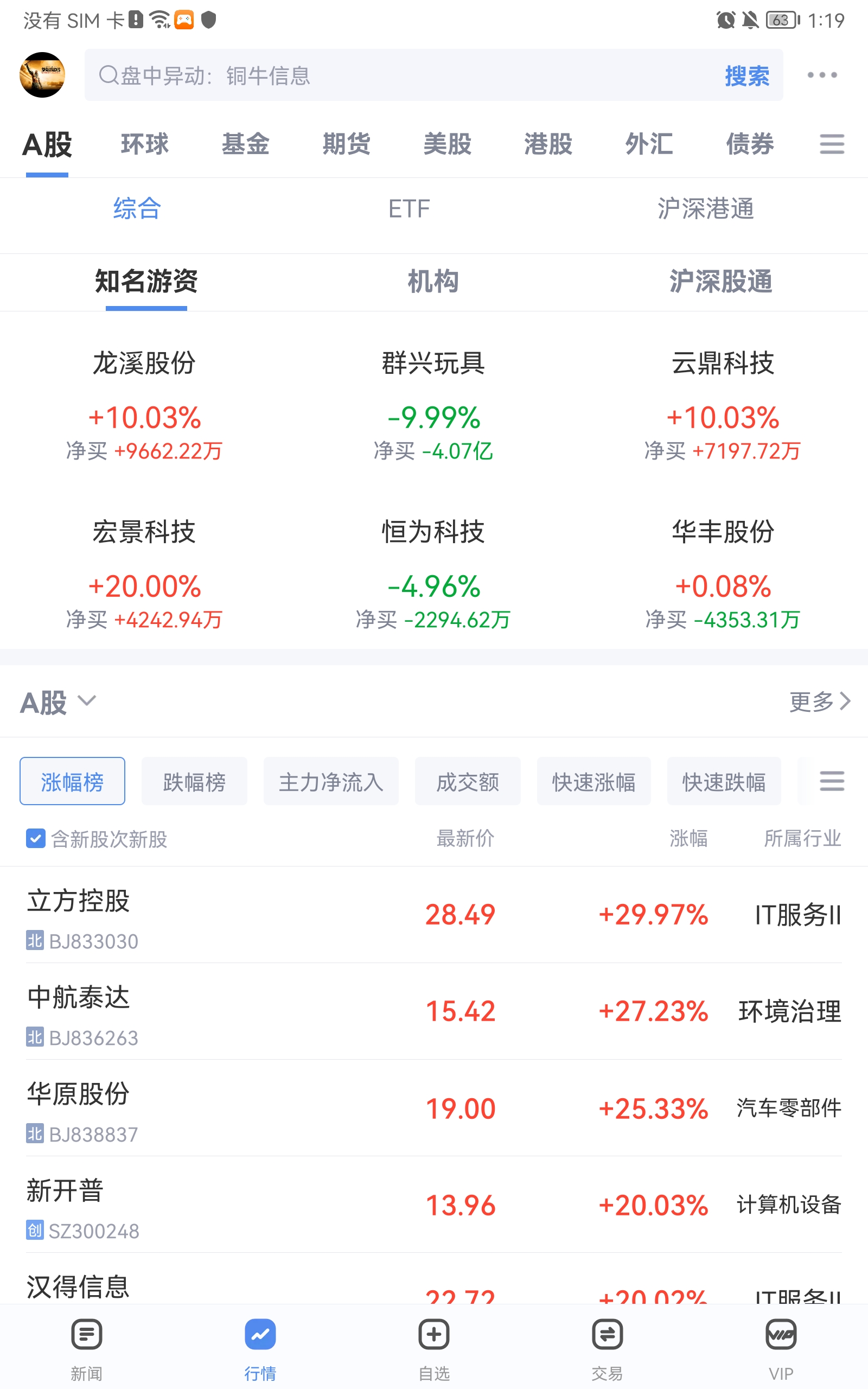Open the market categories menu beside 债券
Screen dimensions: 868x1389
point(832,143)
